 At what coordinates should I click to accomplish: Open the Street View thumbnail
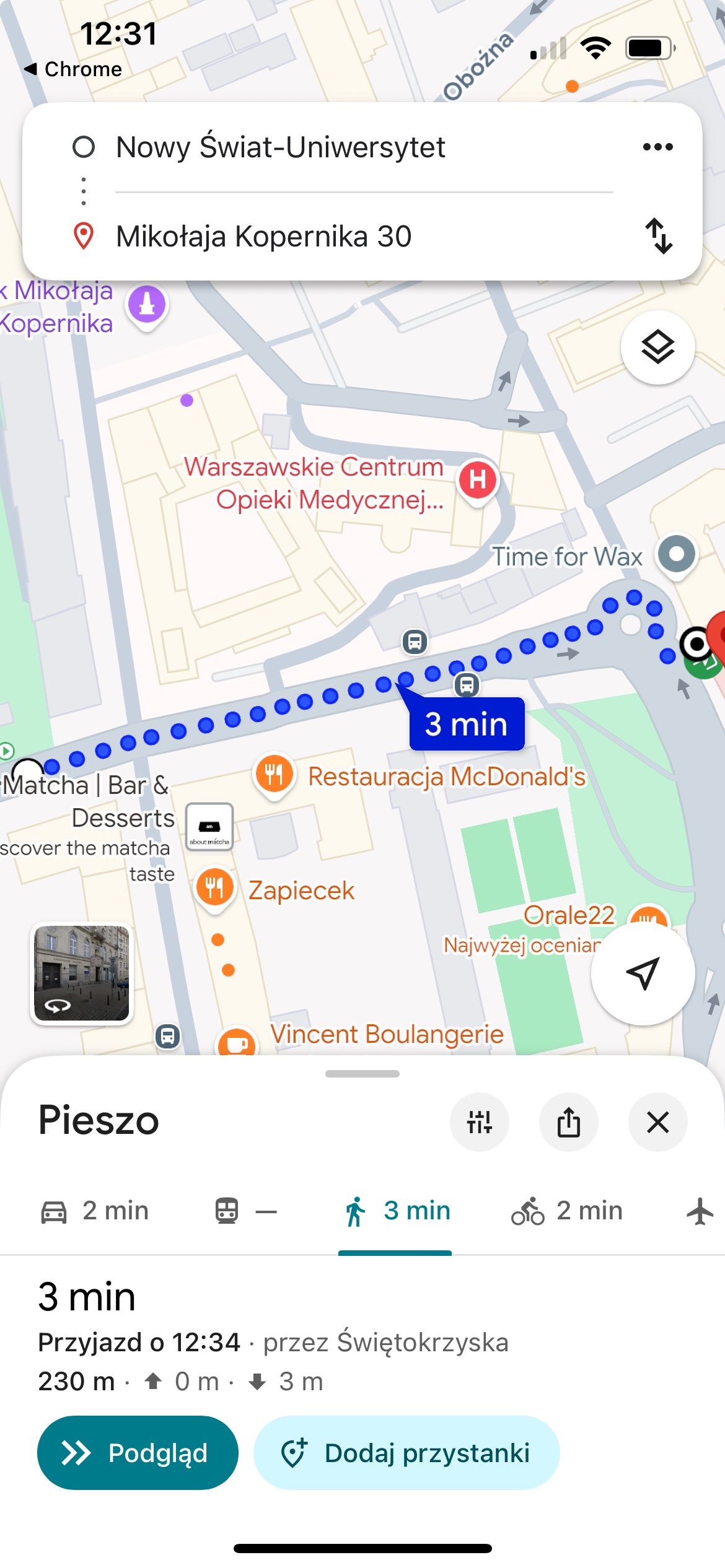(82, 972)
